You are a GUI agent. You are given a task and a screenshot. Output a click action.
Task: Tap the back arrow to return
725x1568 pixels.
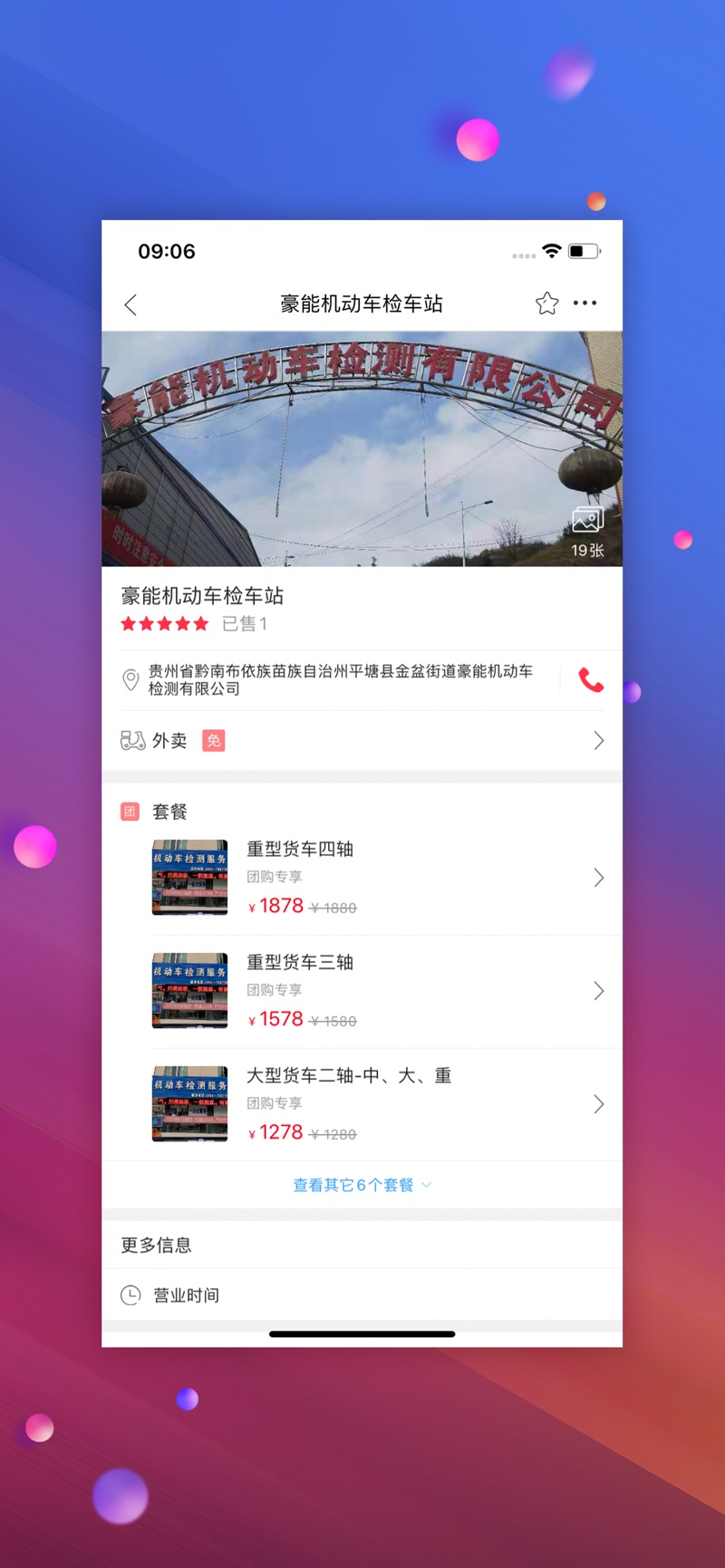pos(130,304)
